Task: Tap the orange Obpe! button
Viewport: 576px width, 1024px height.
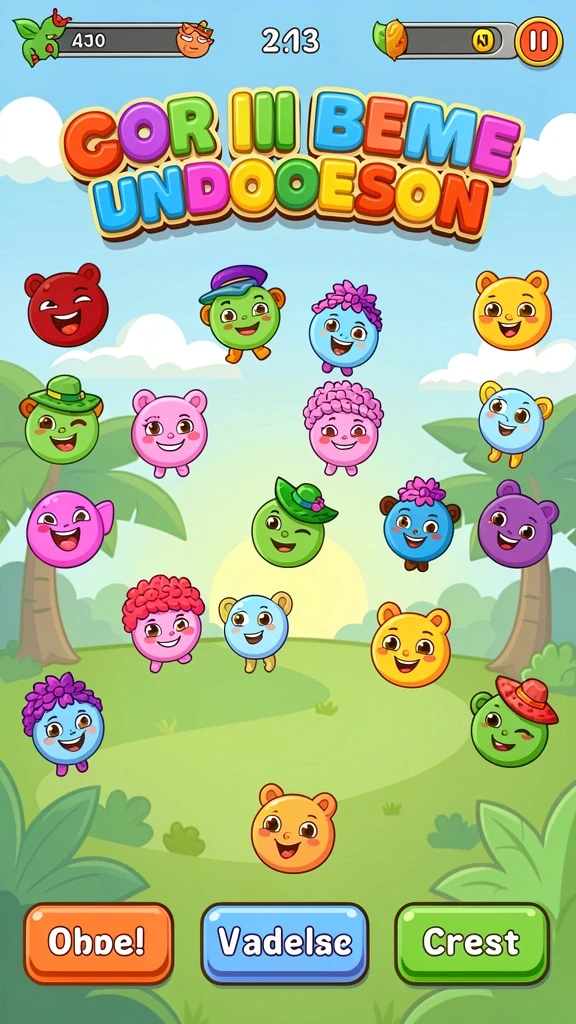Action: (99, 942)
